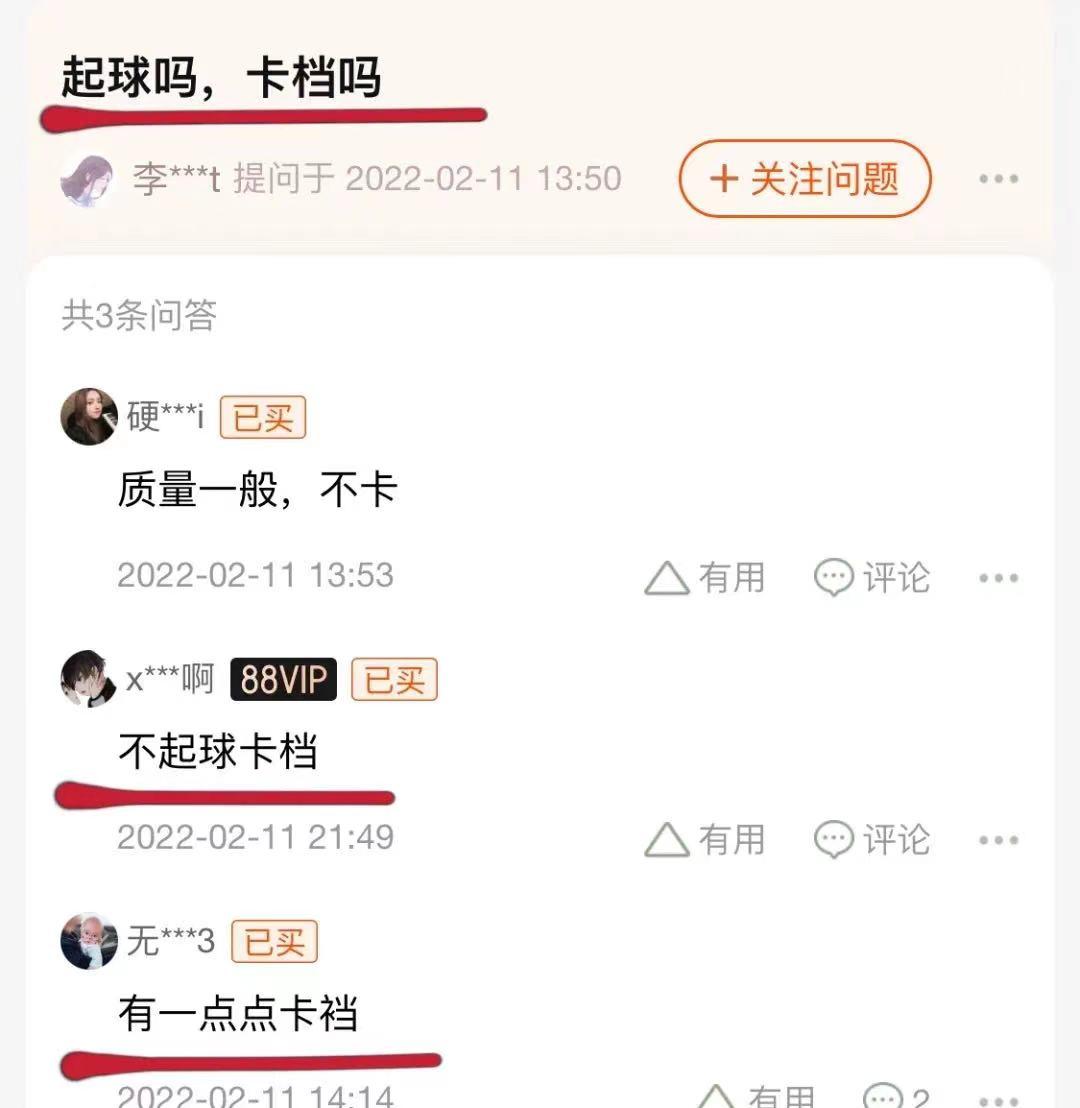The width and height of the screenshot is (1080, 1108).
Task: Expand more options on x***啊's answer
Action: pyautogui.click(x=999, y=840)
